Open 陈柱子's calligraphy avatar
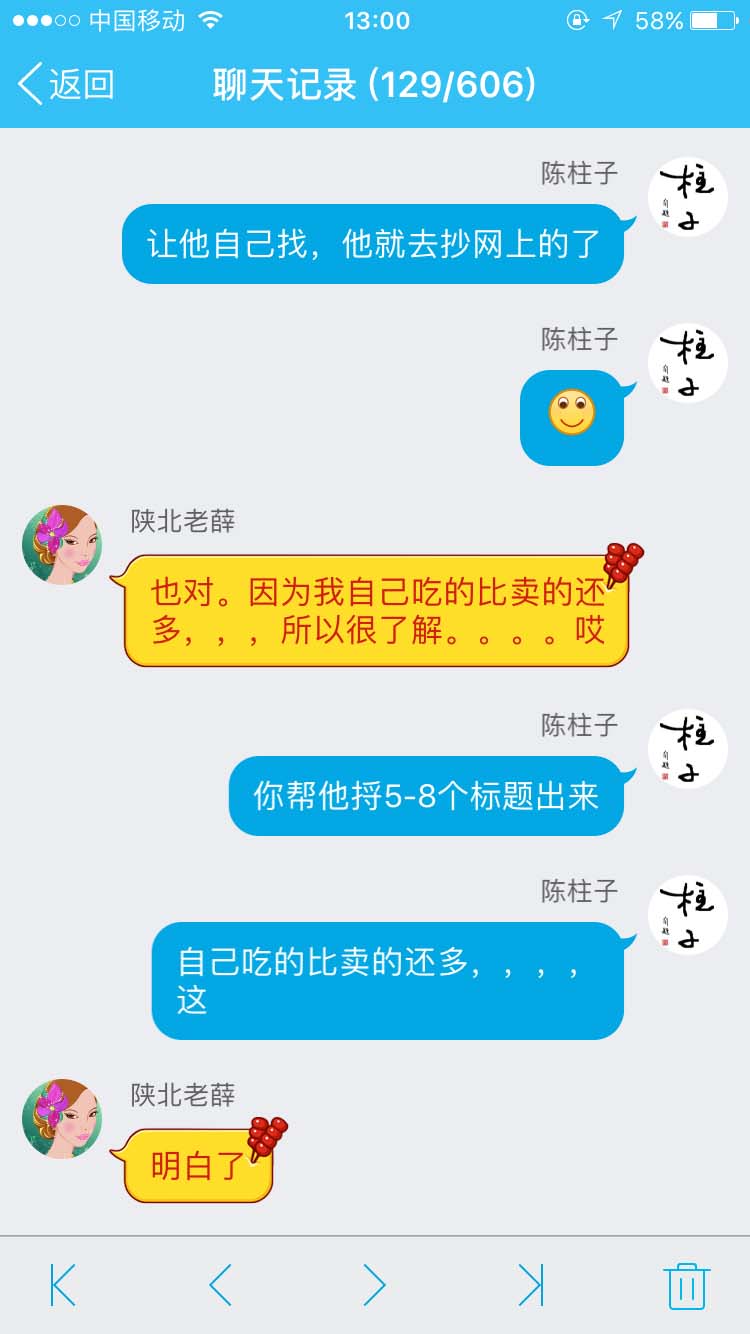This screenshot has width=750, height=1334. (x=687, y=195)
